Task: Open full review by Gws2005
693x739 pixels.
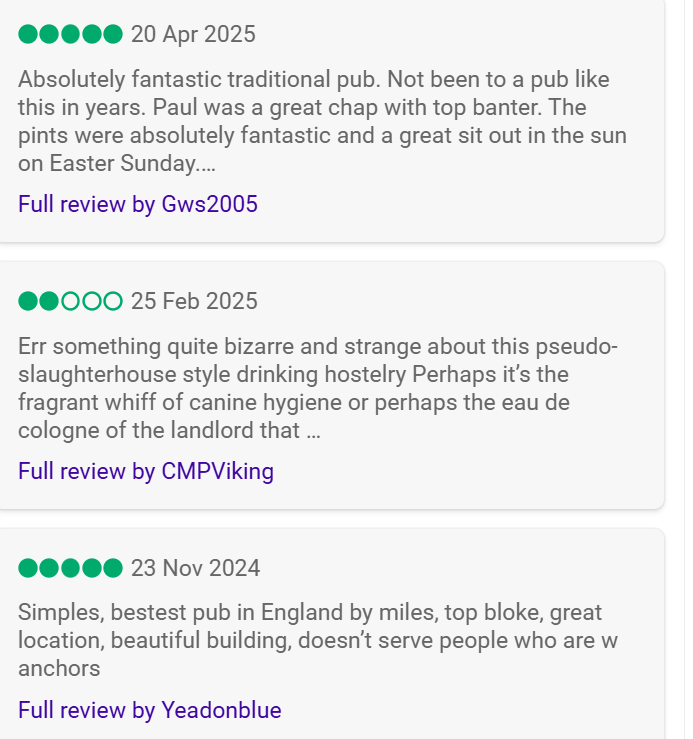Action: point(138,205)
